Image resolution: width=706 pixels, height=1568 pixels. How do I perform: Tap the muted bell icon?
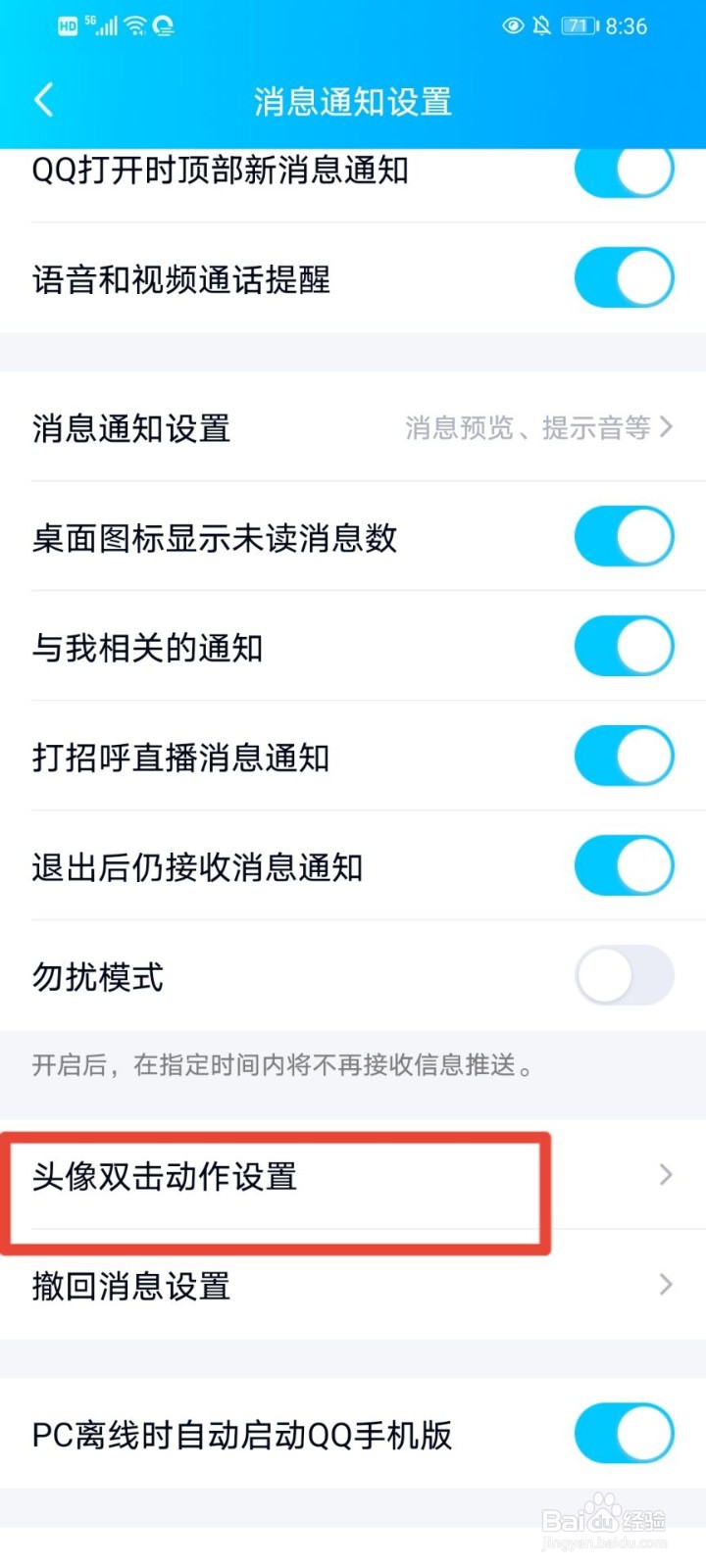click(541, 26)
